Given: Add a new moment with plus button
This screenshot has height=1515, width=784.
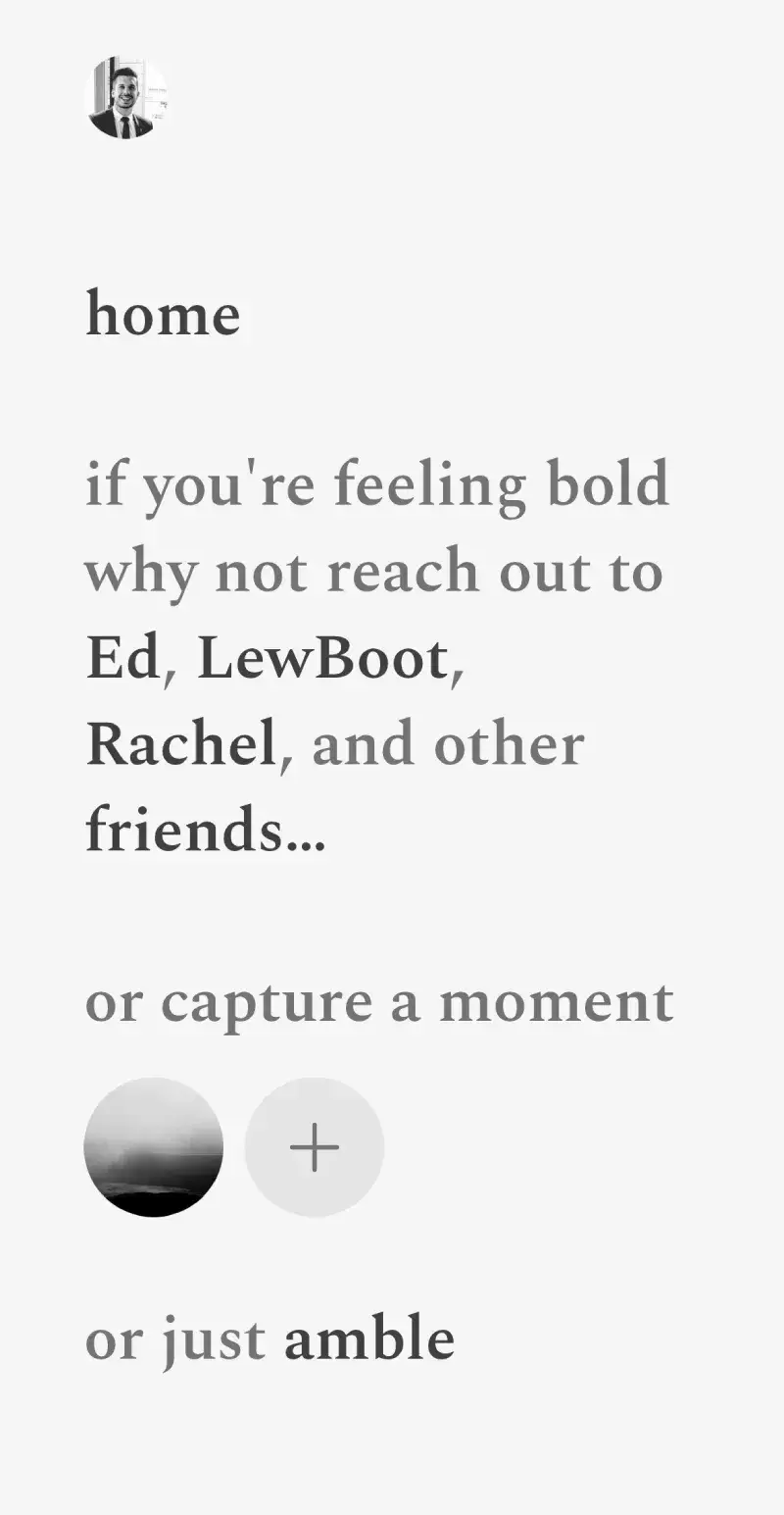Looking at the screenshot, I should [315, 1147].
